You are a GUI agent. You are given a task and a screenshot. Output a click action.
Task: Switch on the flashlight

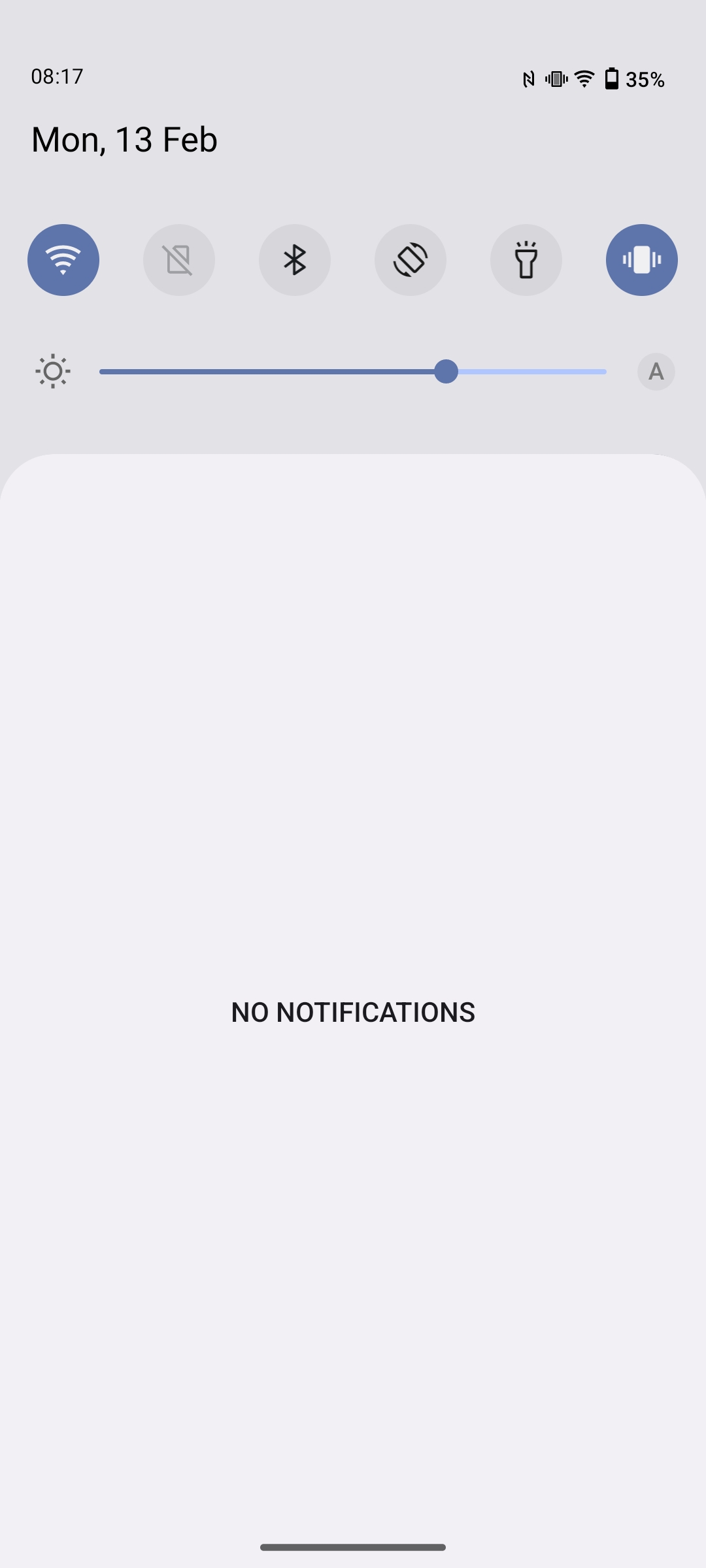tap(526, 260)
